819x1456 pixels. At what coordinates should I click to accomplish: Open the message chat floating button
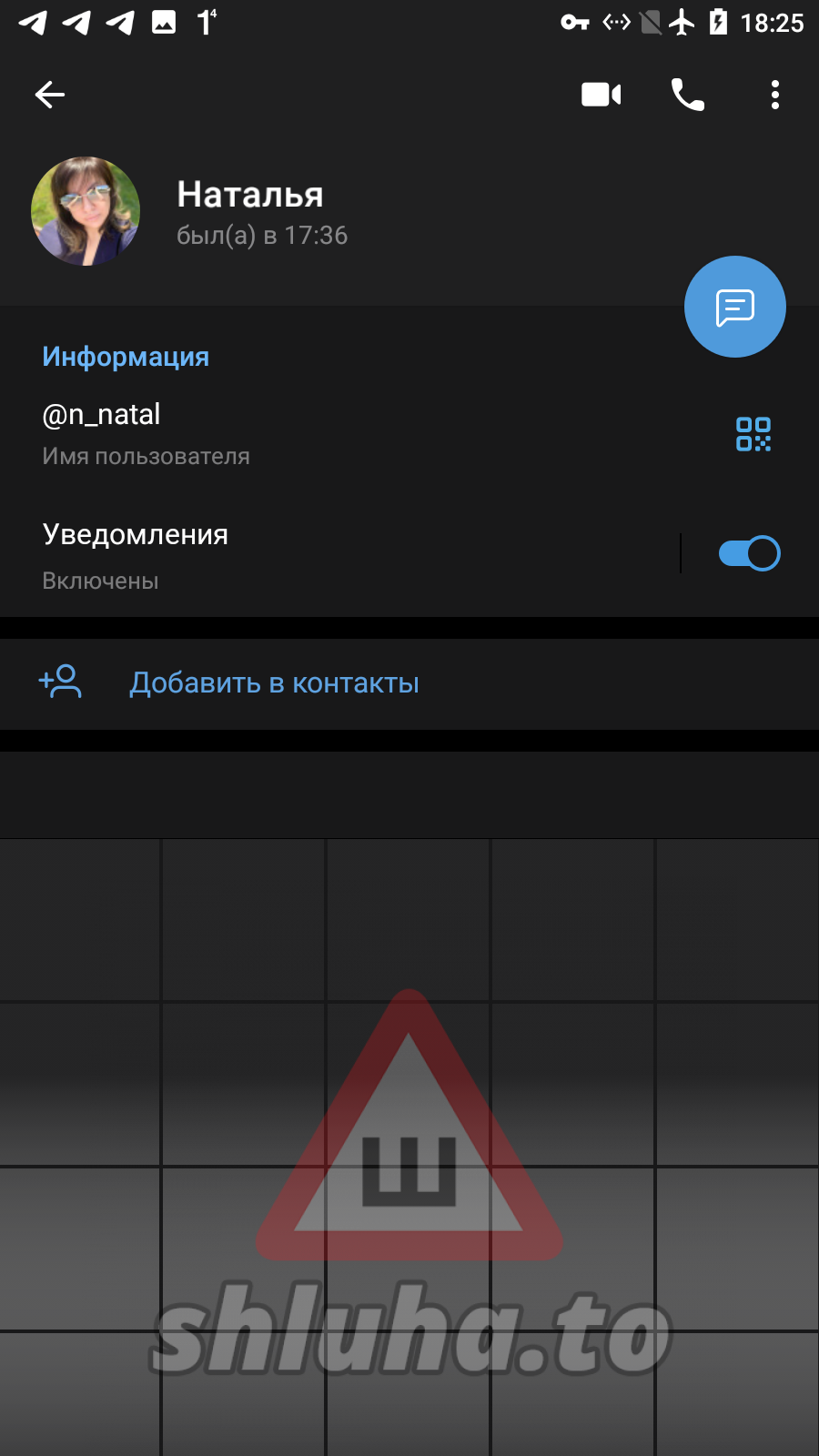click(x=734, y=308)
